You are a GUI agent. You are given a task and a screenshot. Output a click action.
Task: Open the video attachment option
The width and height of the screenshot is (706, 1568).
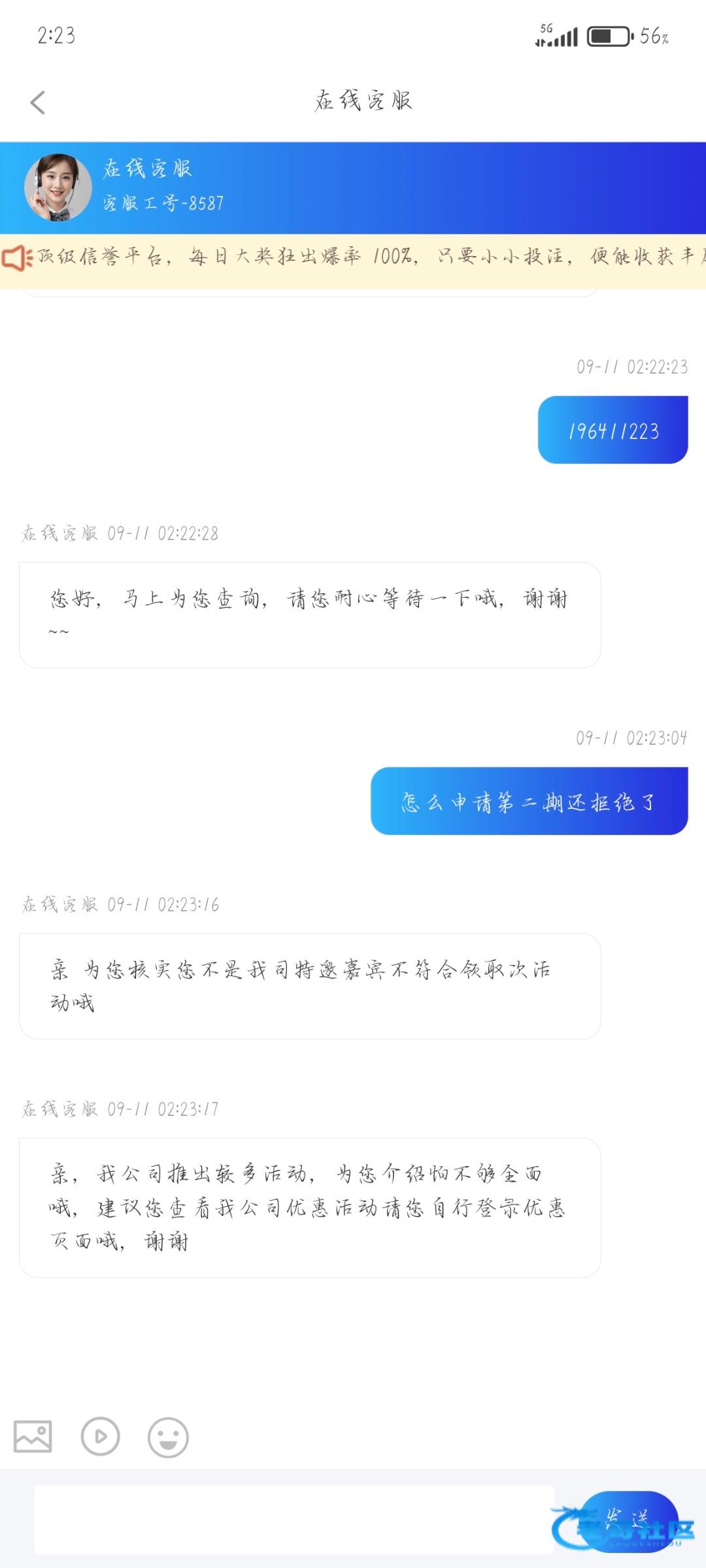coord(100,1436)
